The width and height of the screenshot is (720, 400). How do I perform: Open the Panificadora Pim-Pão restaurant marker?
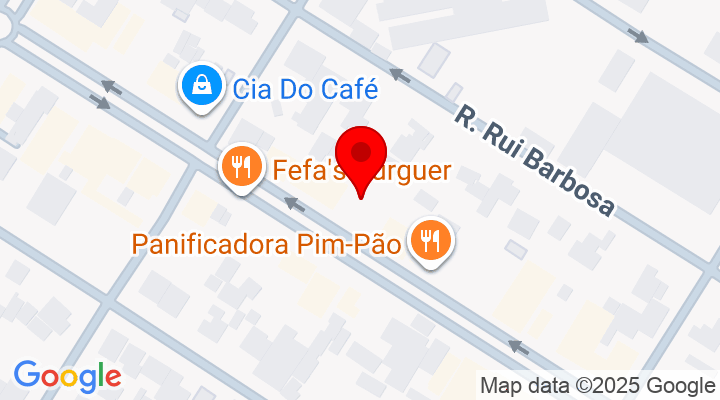(x=431, y=241)
